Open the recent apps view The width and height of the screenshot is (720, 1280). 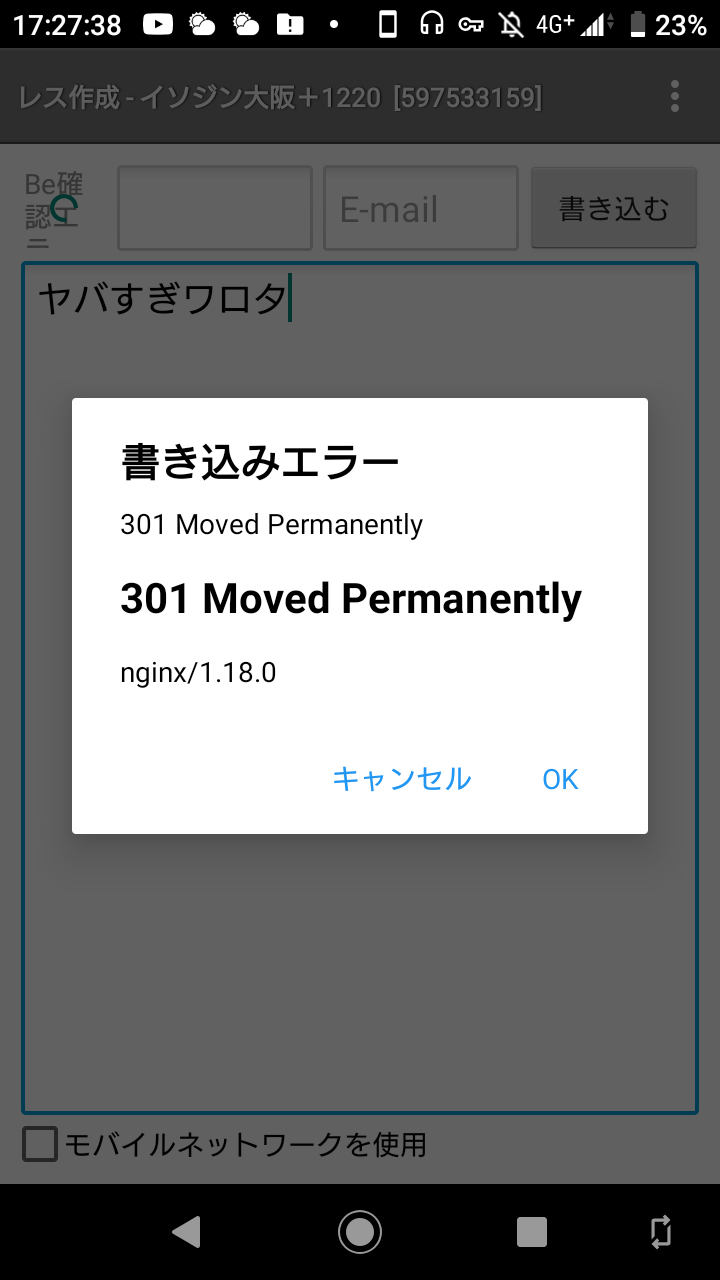[532, 1232]
